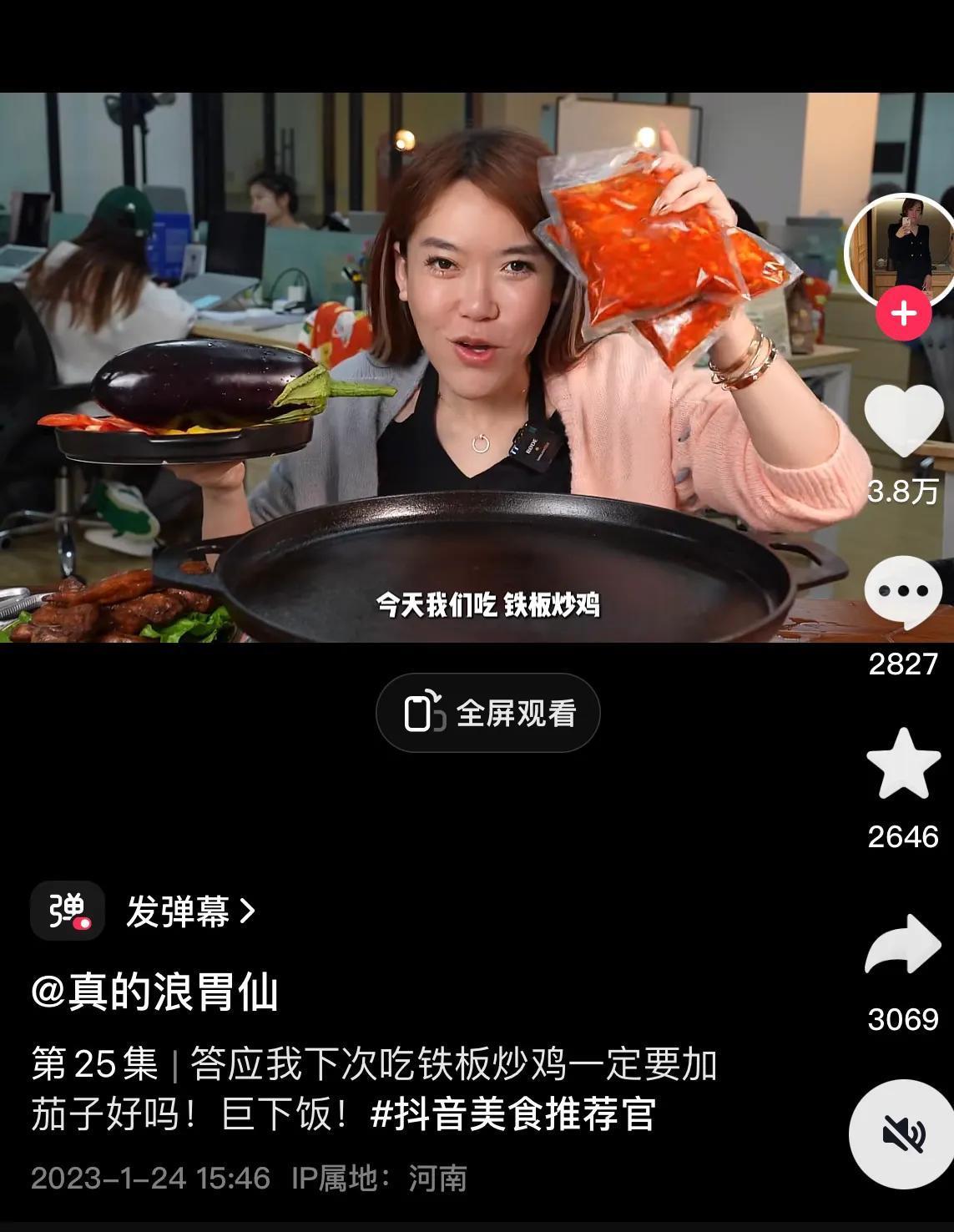The image size is (954, 1232).
Task: Add the video to favorites with star
Action: (x=902, y=764)
